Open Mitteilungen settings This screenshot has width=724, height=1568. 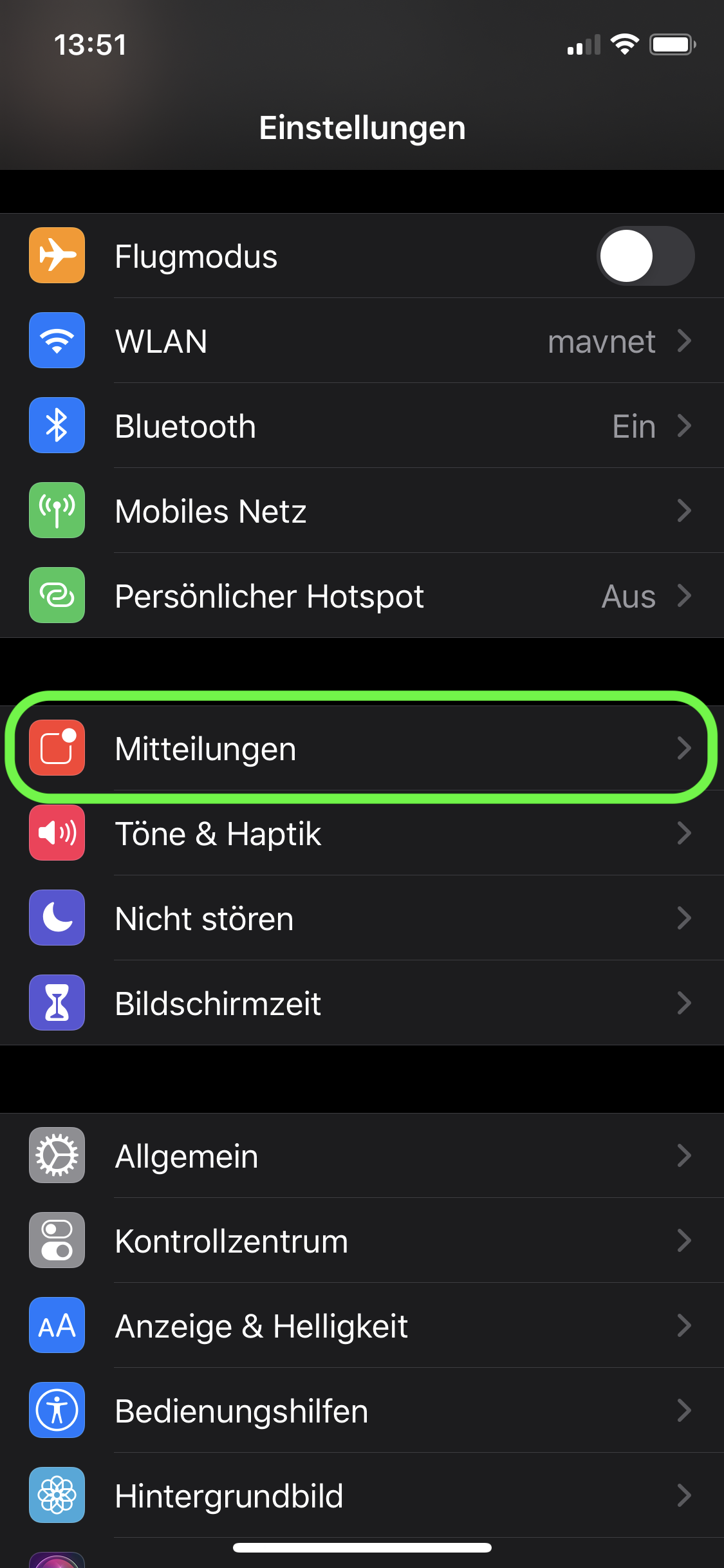[360, 749]
